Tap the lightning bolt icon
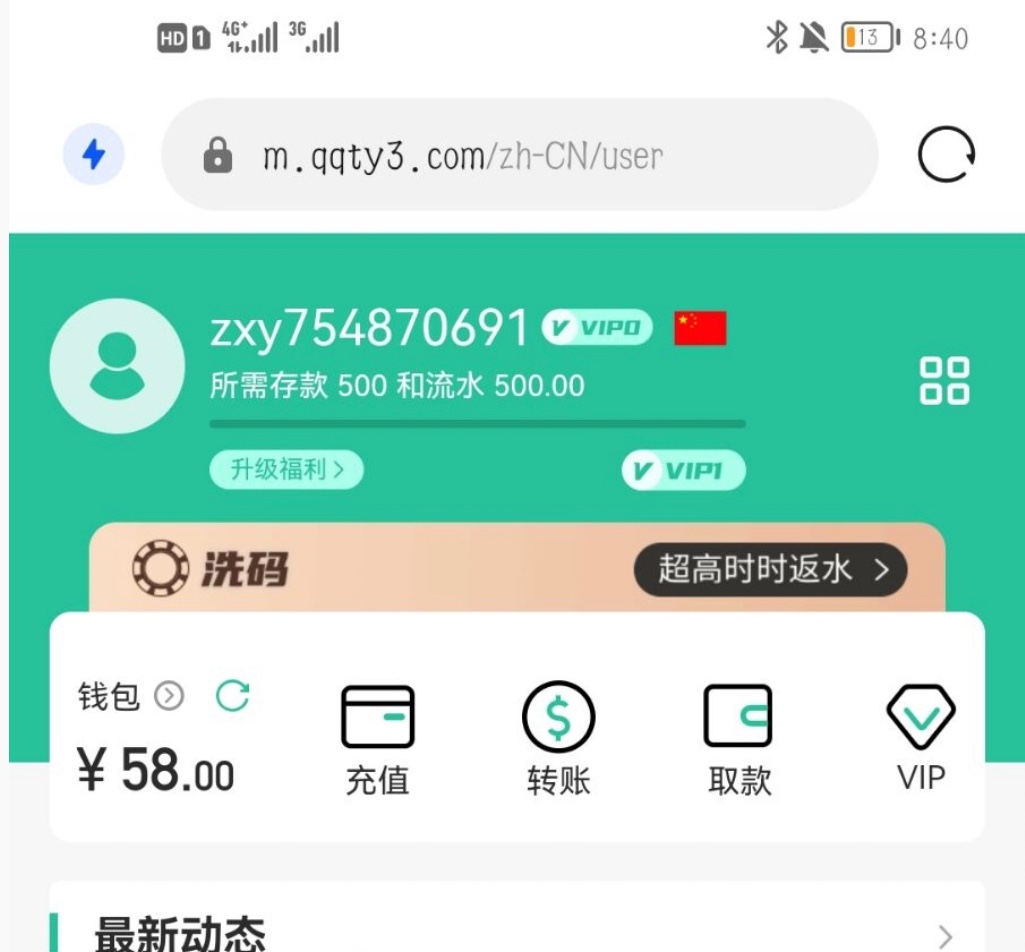The height and width of the screenshot is (952, 1025). click(93, 155)
